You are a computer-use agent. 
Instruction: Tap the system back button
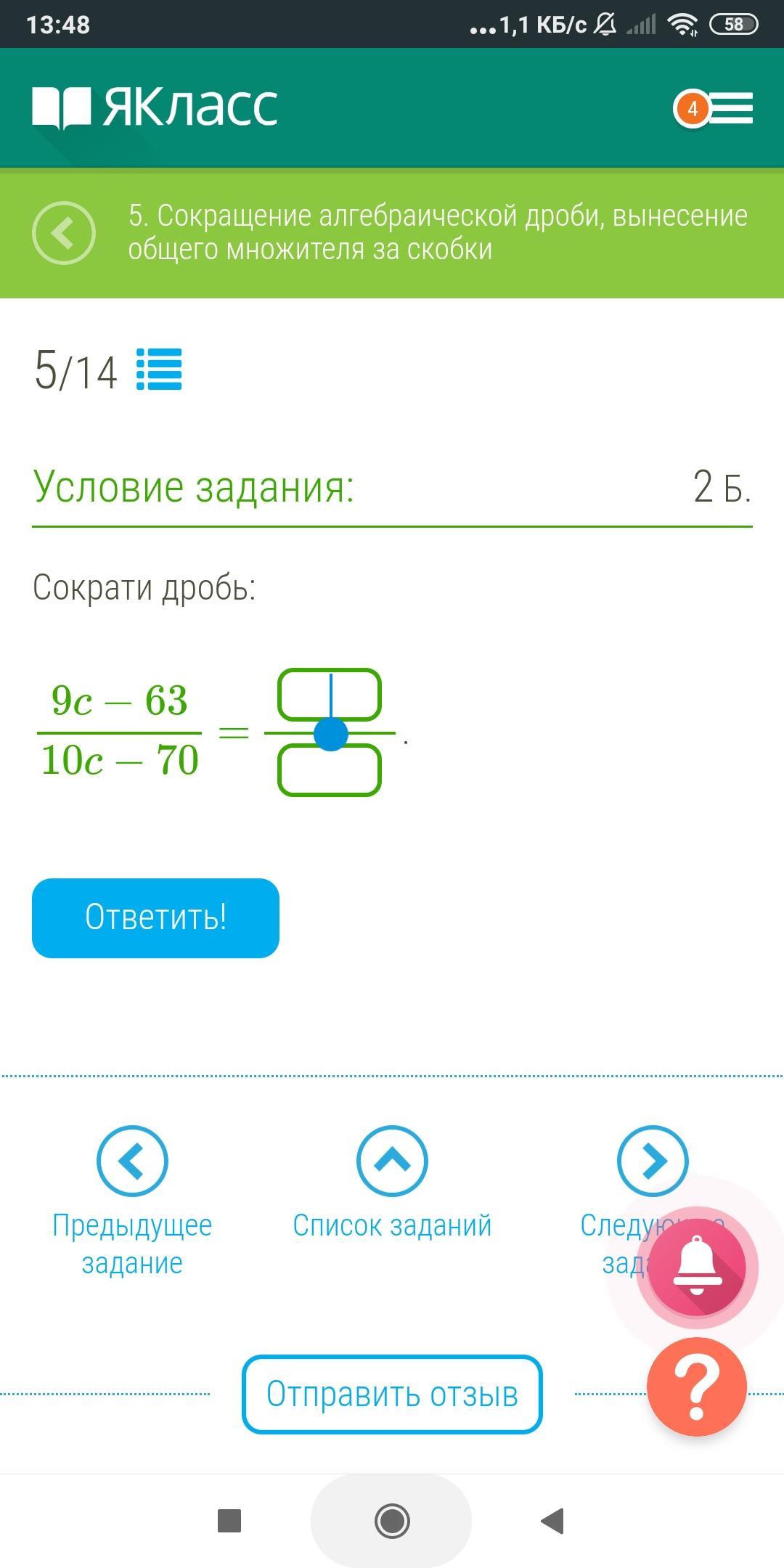(553, 1520)
